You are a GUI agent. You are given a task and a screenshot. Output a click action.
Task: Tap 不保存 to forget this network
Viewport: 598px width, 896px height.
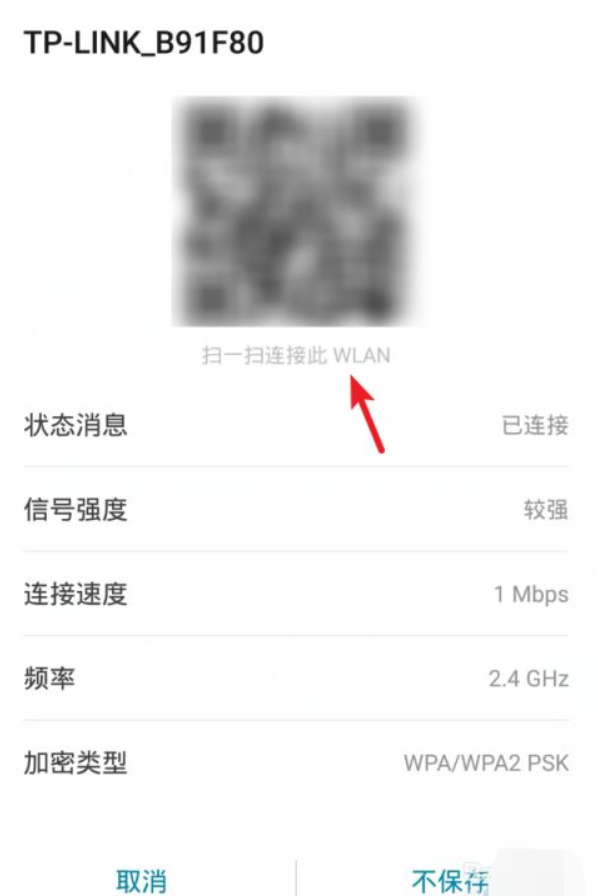pyautogui.click(x=450, y=880)
